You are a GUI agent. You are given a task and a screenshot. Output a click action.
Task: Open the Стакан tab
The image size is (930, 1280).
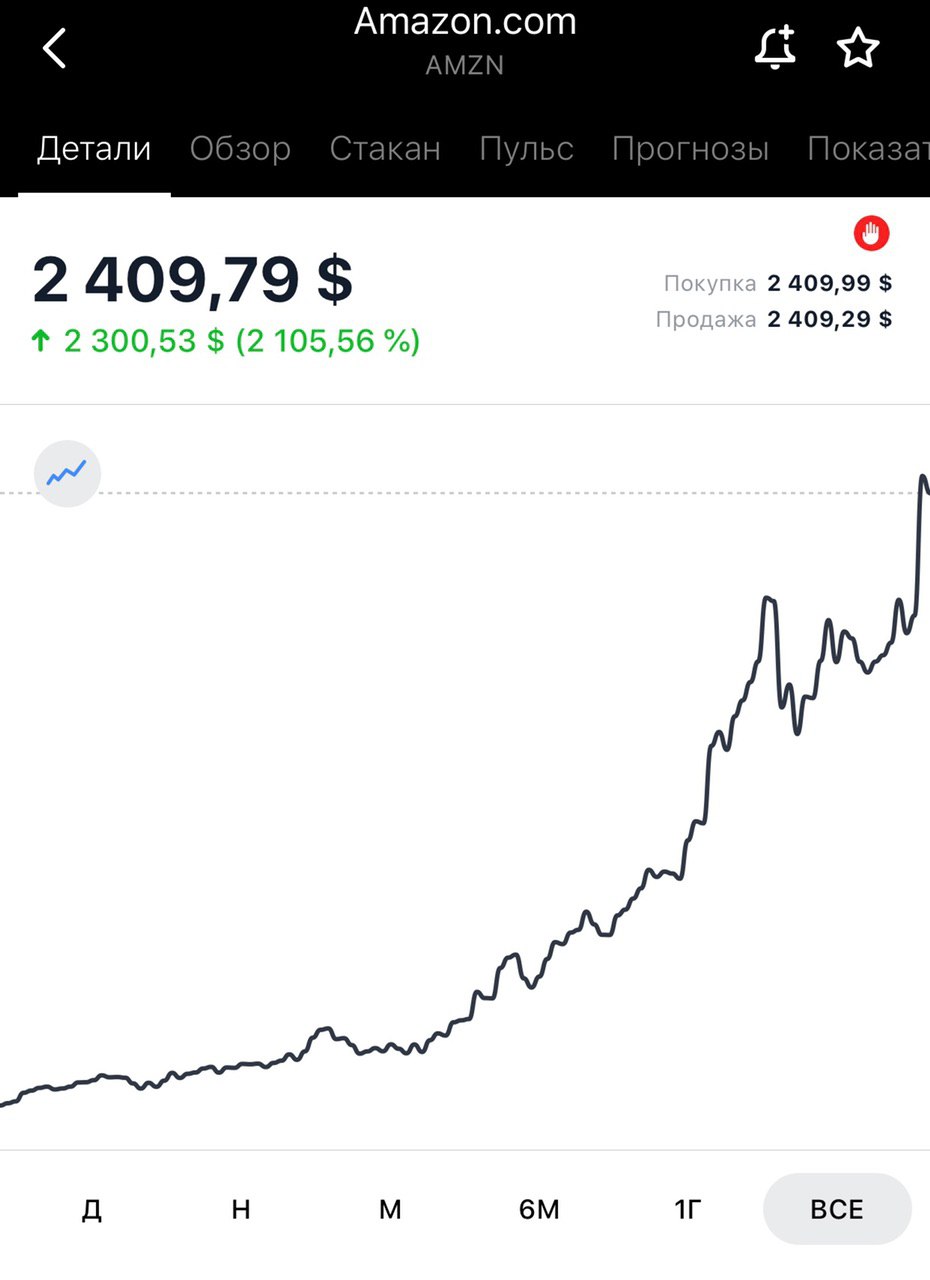click(385, 149)
